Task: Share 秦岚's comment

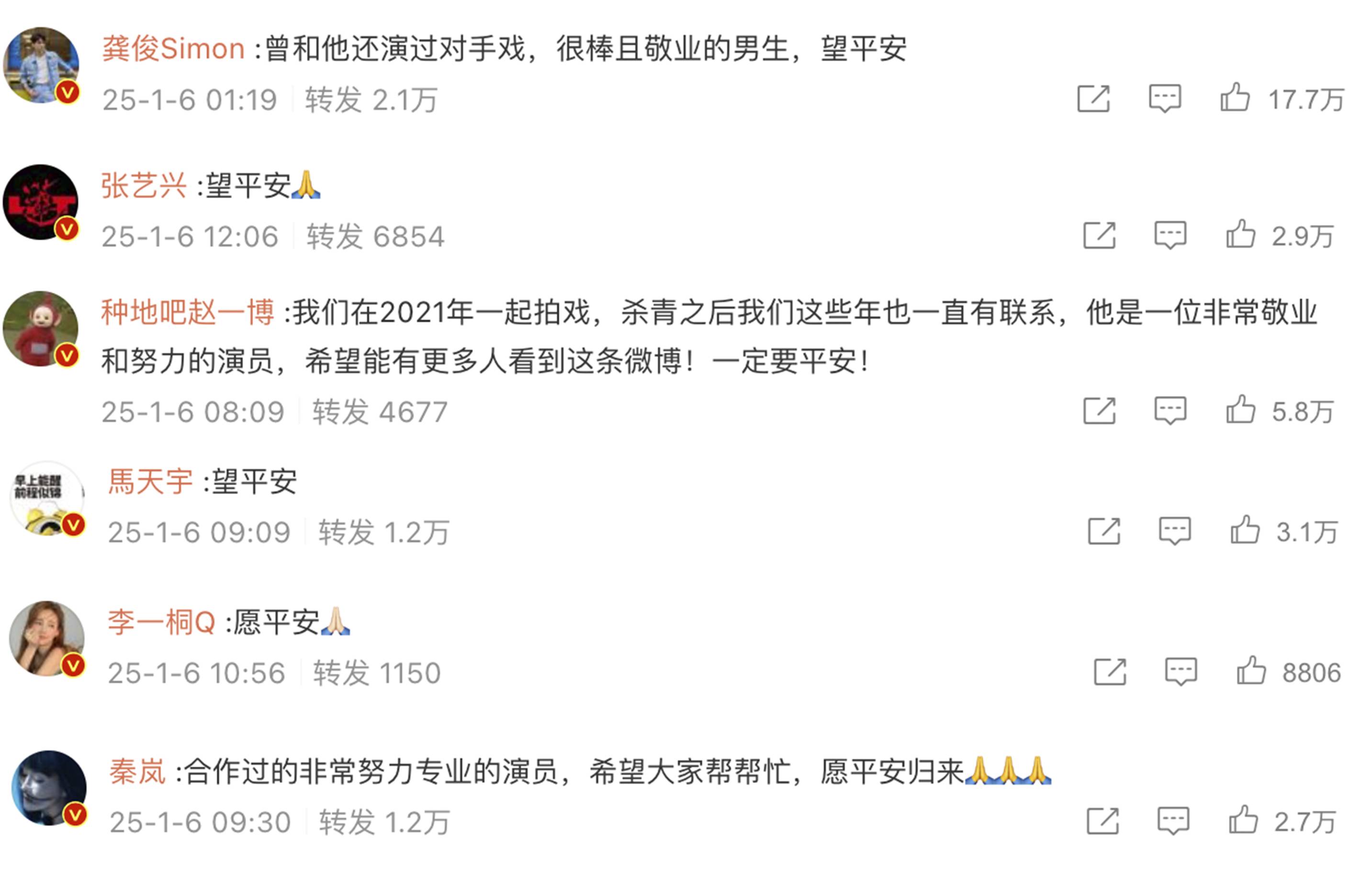Action: 1102,821
